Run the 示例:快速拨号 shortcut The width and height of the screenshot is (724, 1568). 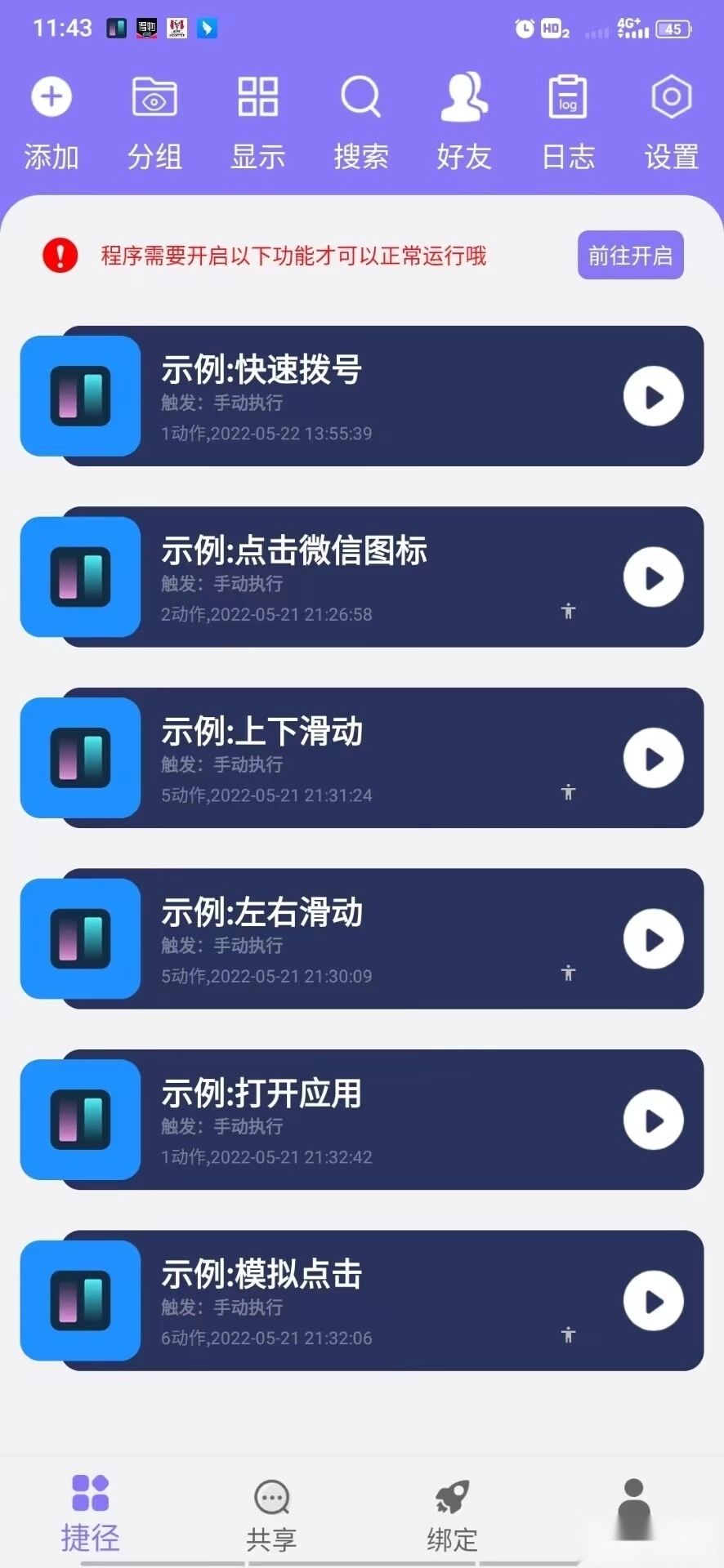click(653, 397)
